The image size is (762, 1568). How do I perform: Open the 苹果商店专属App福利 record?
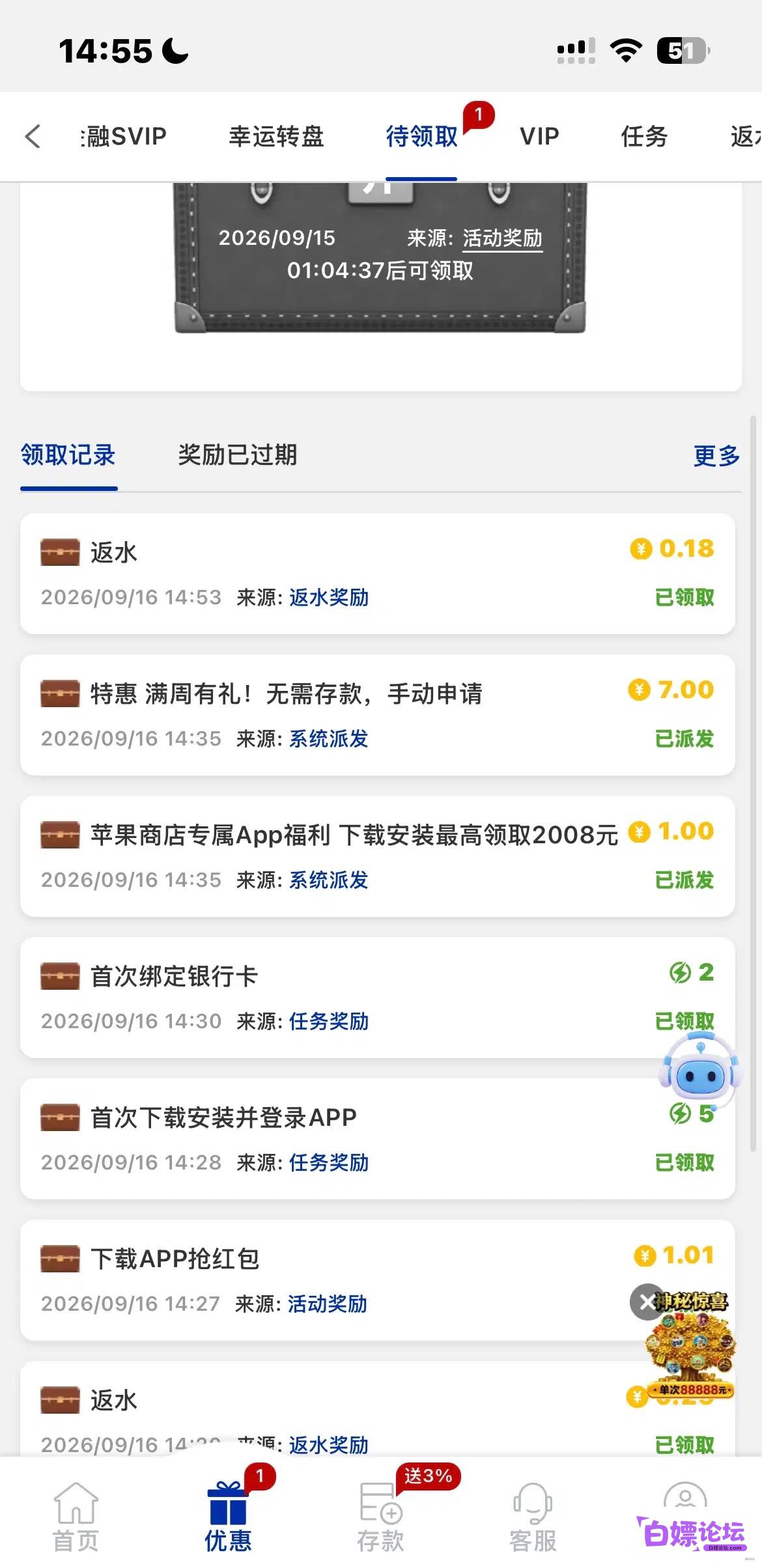coord(378,856)
